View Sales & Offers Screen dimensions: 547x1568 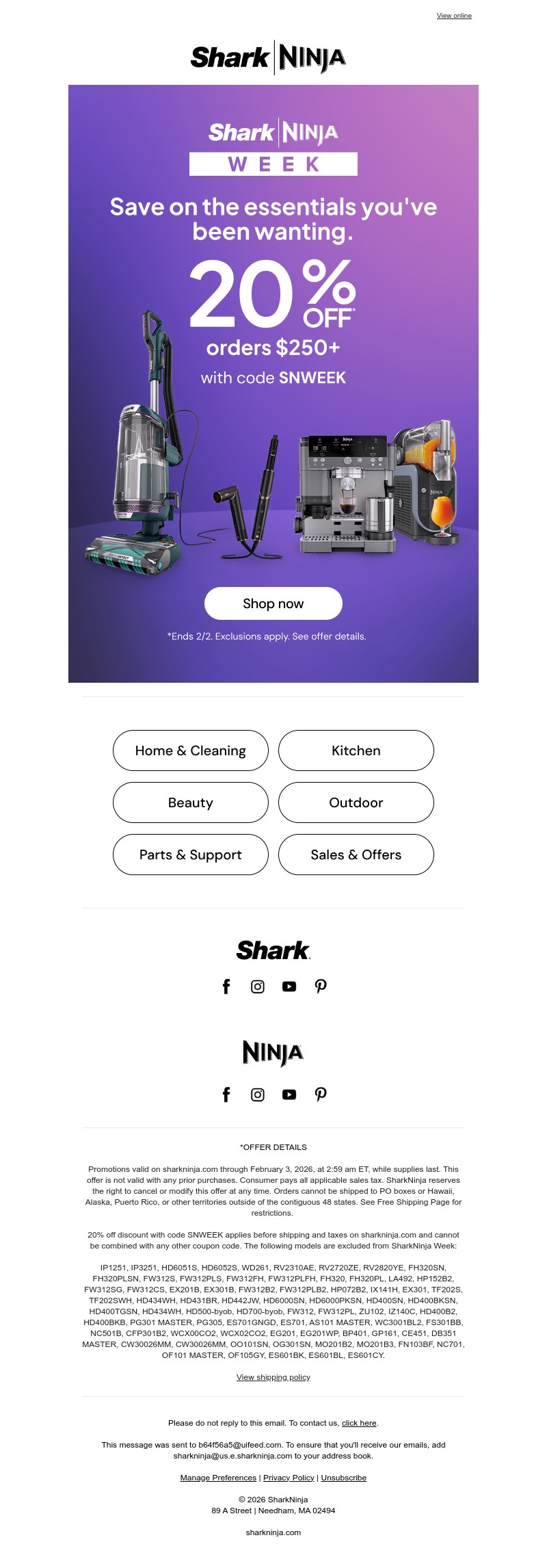click(356, 854)
